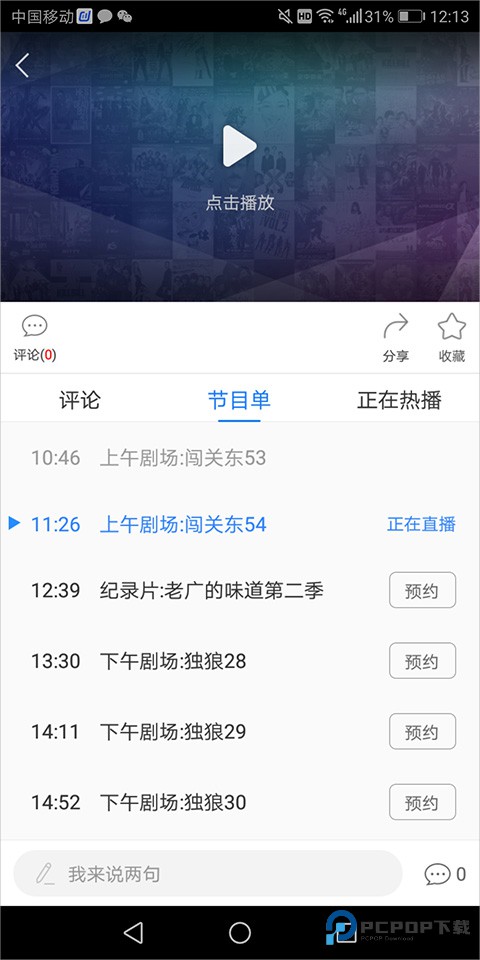Image resolution: width=480 pixels, height=960 pixels.
Task: Reserve the 14:52 独狼30 show
Action: click(422, 802)
